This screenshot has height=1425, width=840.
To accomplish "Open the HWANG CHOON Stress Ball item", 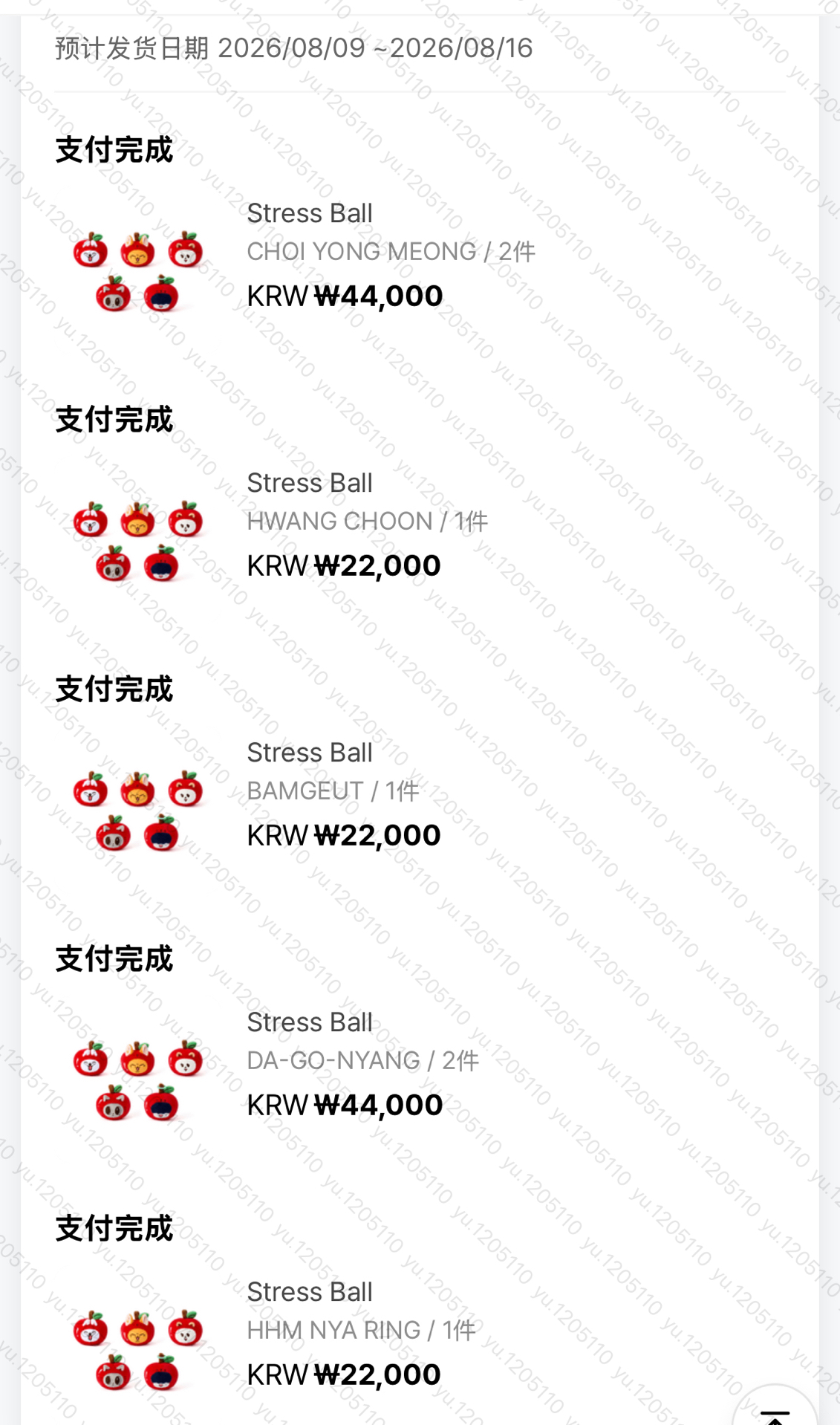I will pos(420,525).
